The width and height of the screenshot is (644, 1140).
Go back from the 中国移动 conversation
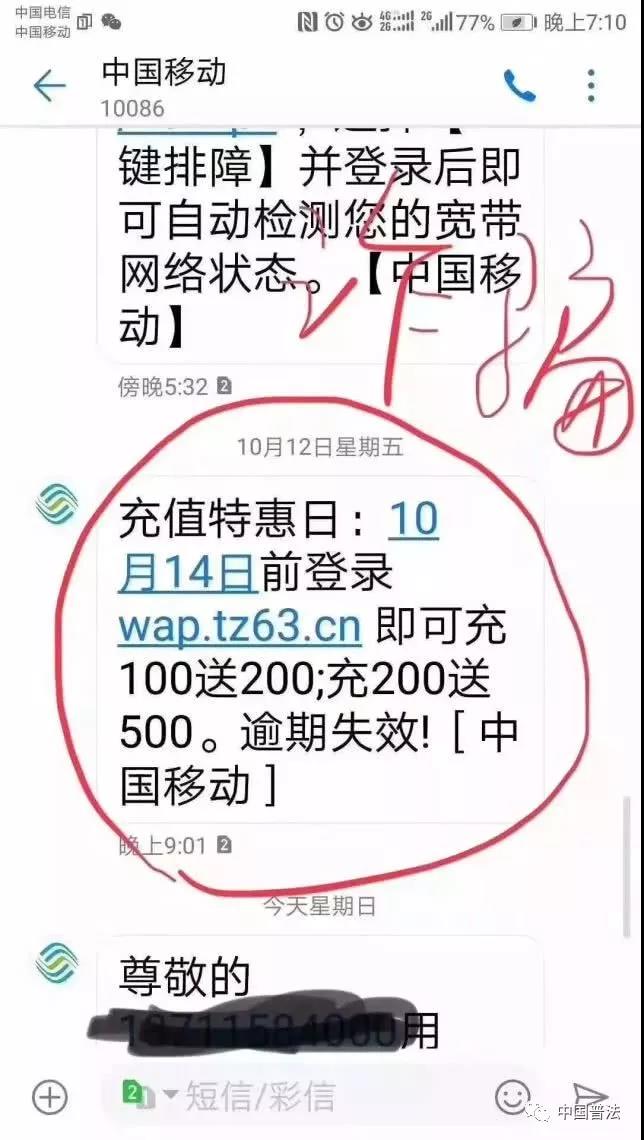49,88
